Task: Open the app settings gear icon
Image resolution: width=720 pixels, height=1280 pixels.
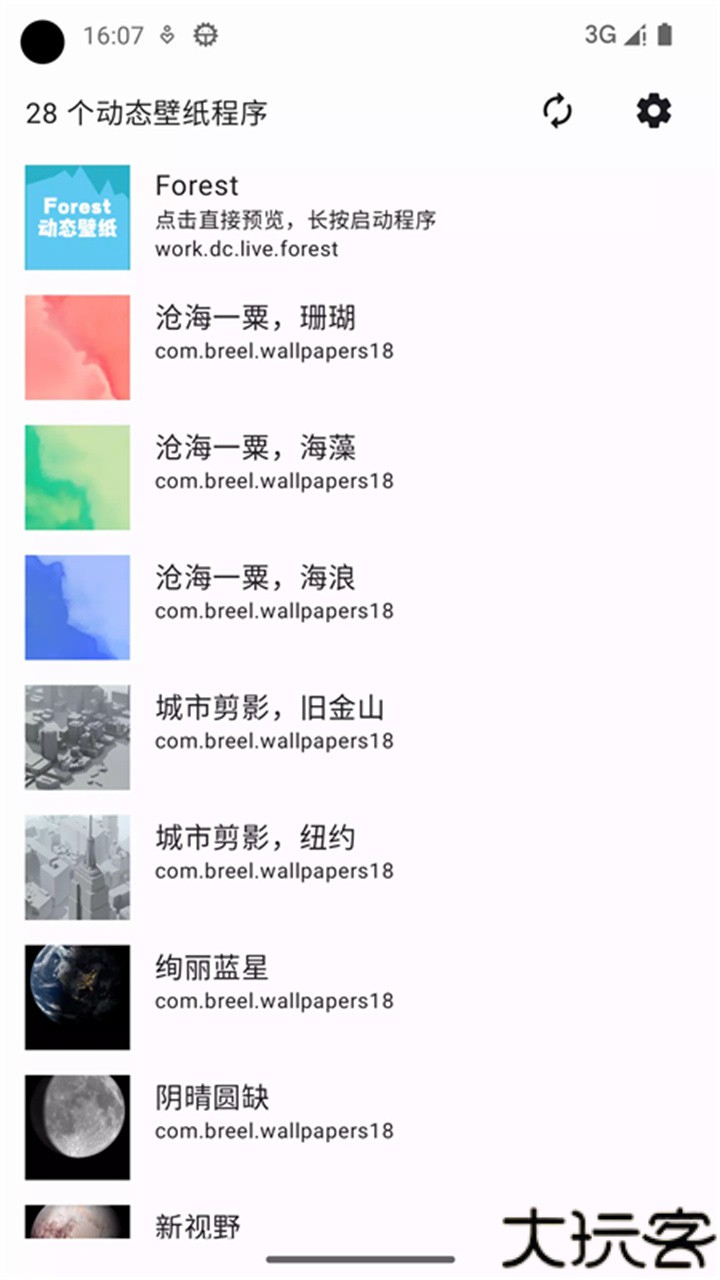Action: pos(653,111)
